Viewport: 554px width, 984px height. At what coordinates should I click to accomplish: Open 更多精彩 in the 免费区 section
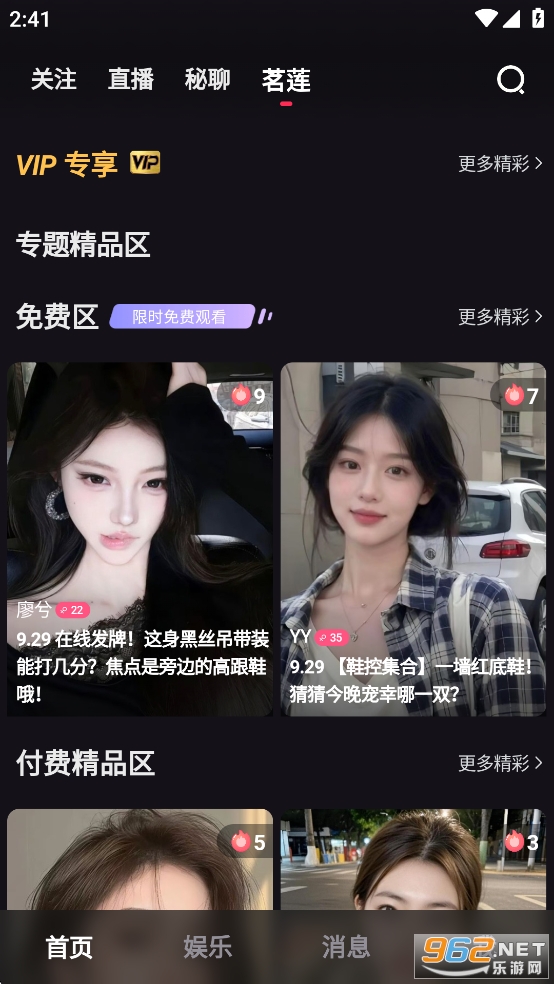pyautogui.click(x=500, y=316)
